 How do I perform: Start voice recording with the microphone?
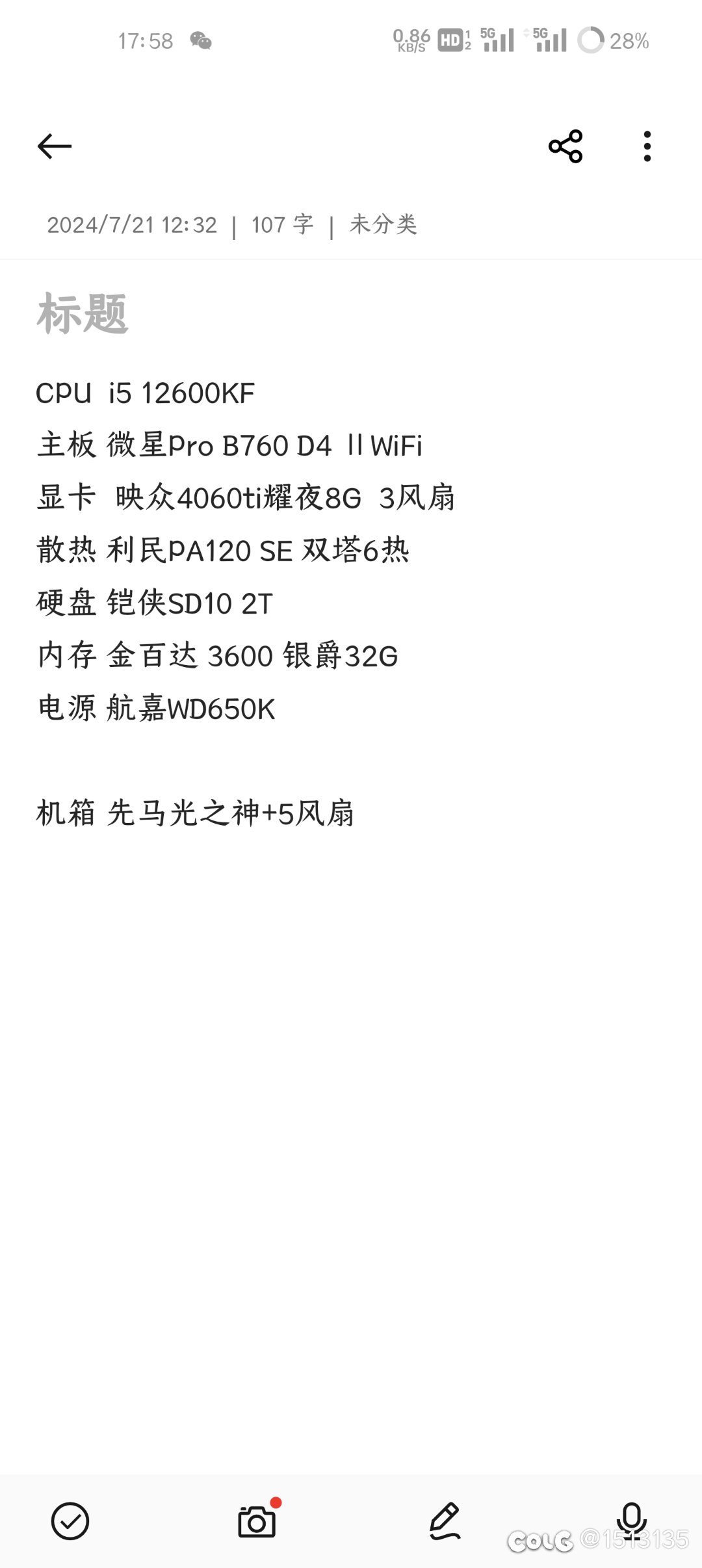click(x=631, y=1521)
